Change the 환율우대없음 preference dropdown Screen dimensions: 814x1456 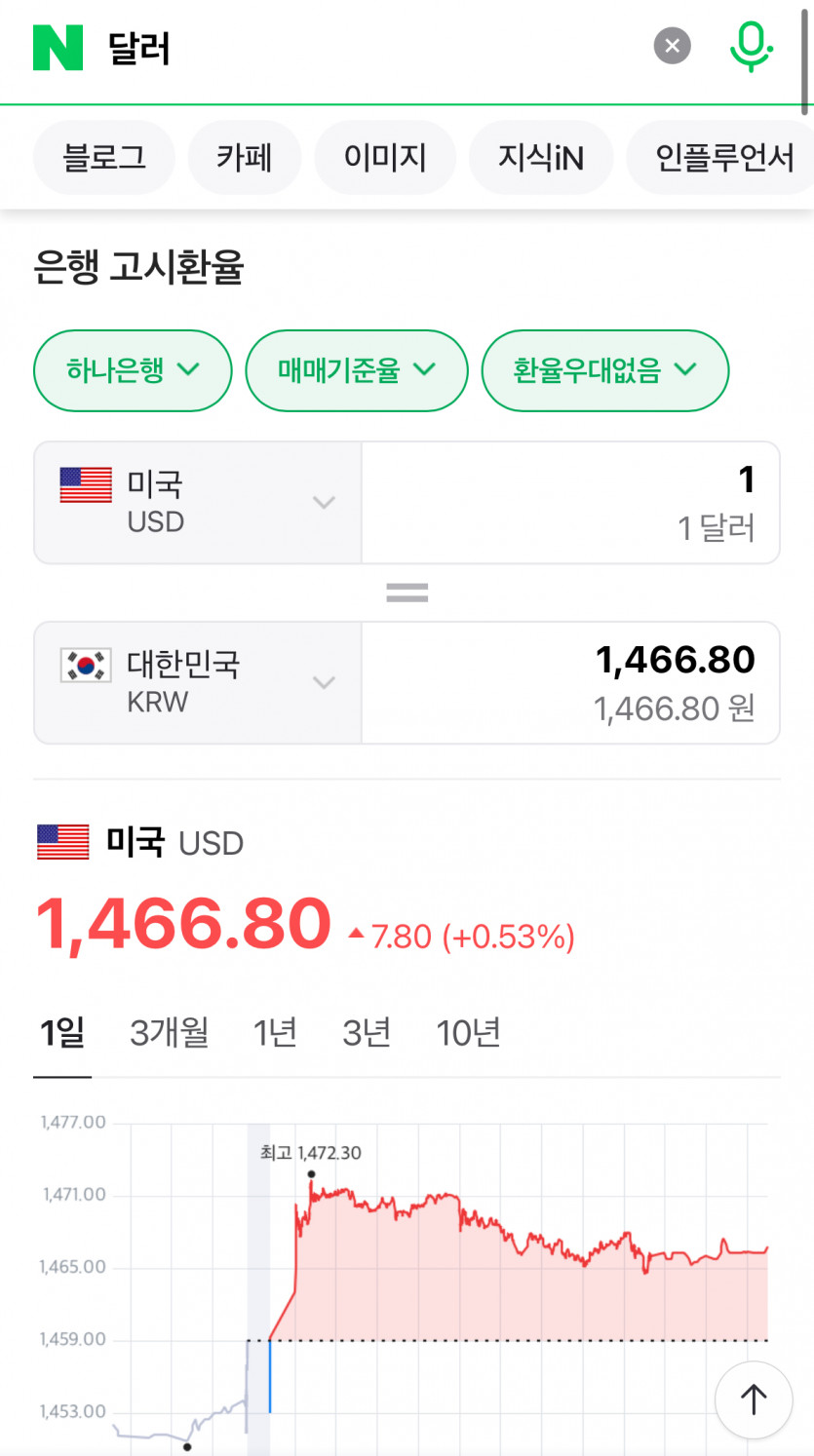point(605,370)
